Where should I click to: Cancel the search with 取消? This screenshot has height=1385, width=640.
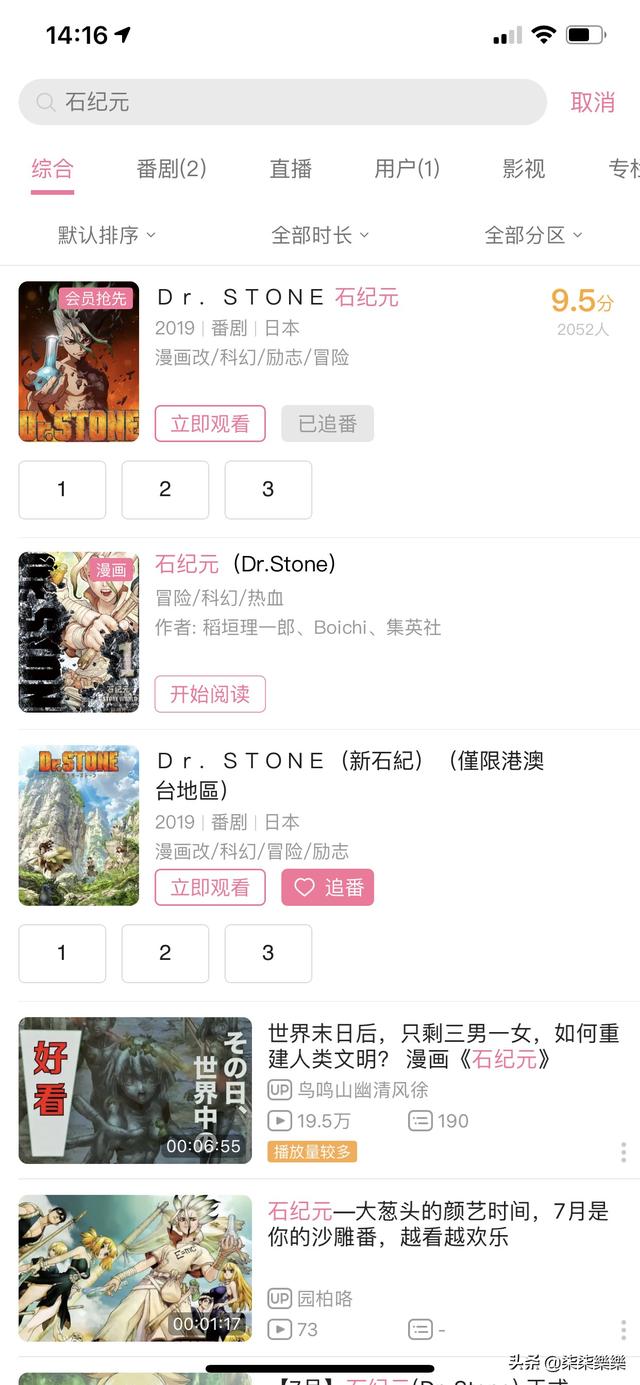[x=592, y=102]
